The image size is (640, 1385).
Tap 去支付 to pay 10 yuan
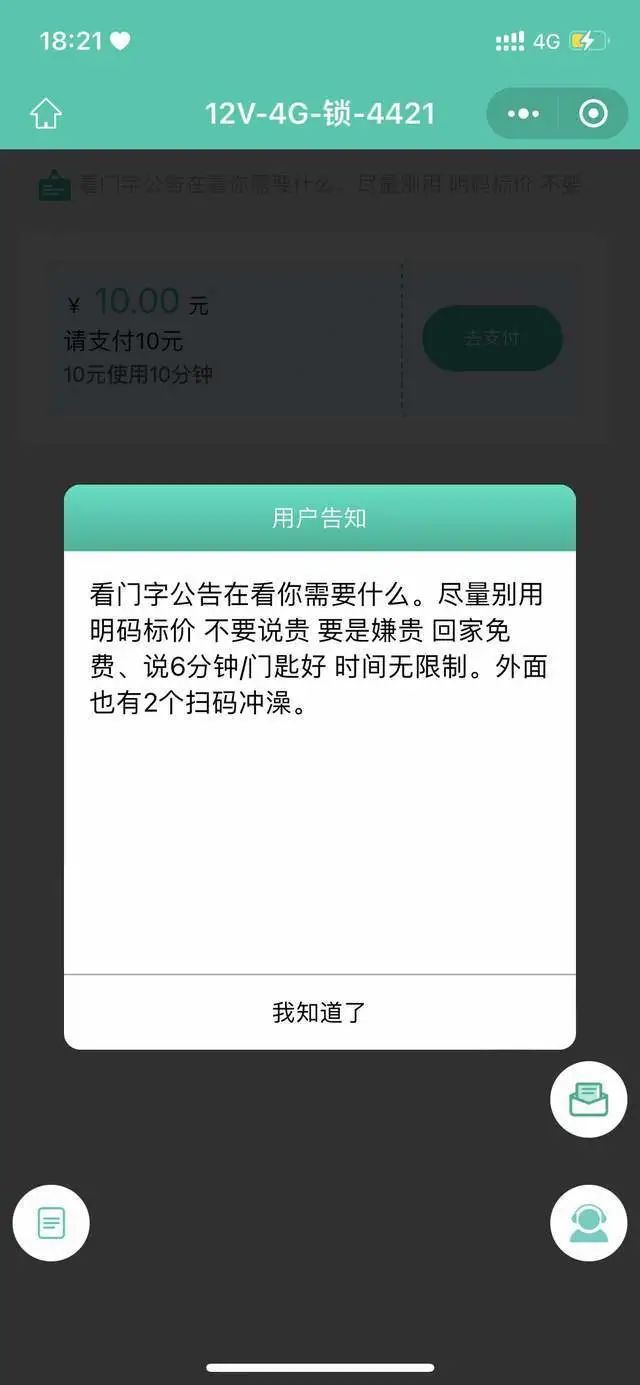click(x=492, y=338)
